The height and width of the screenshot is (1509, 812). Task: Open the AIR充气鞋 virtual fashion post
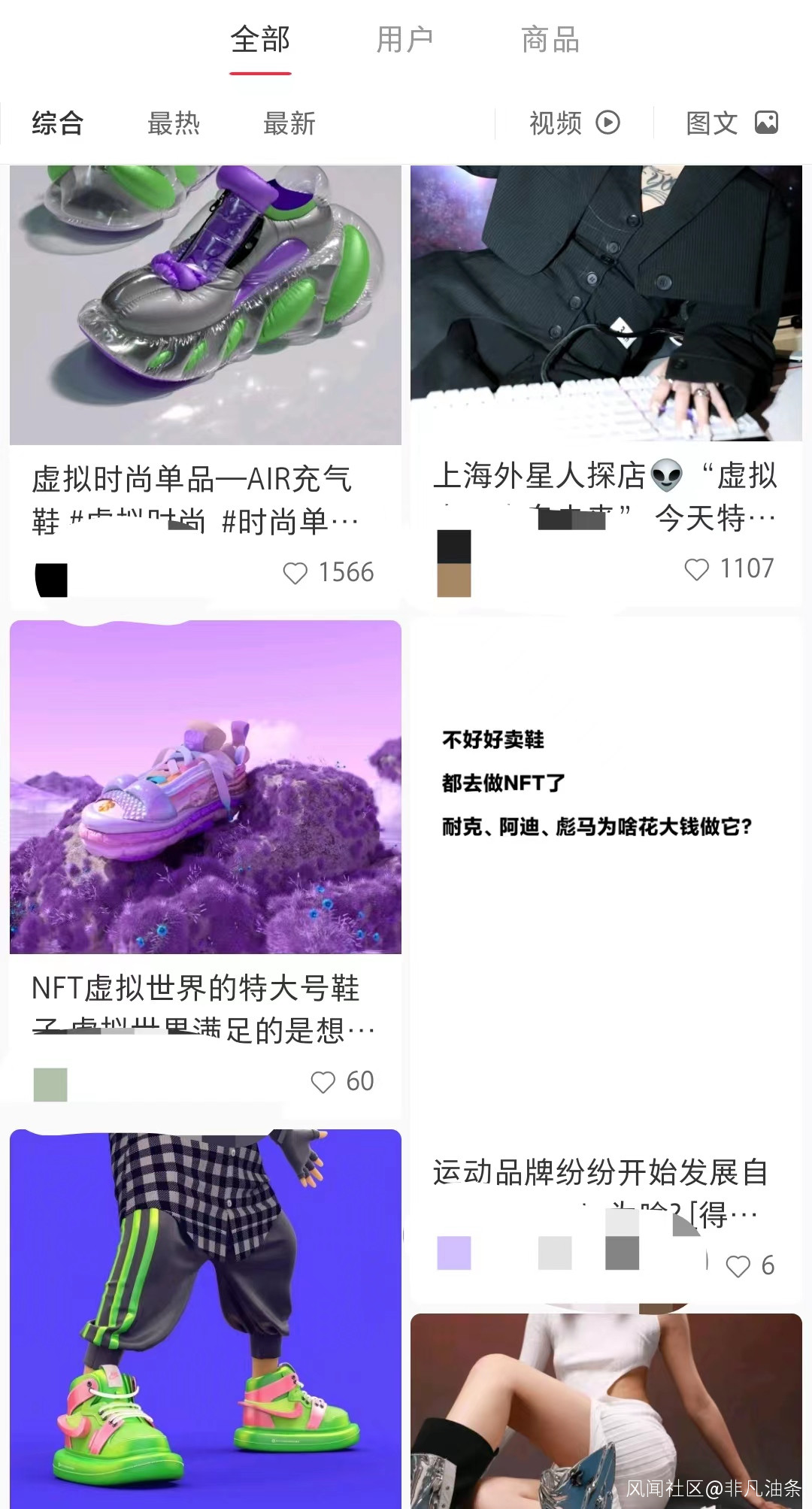coord(205,316)
